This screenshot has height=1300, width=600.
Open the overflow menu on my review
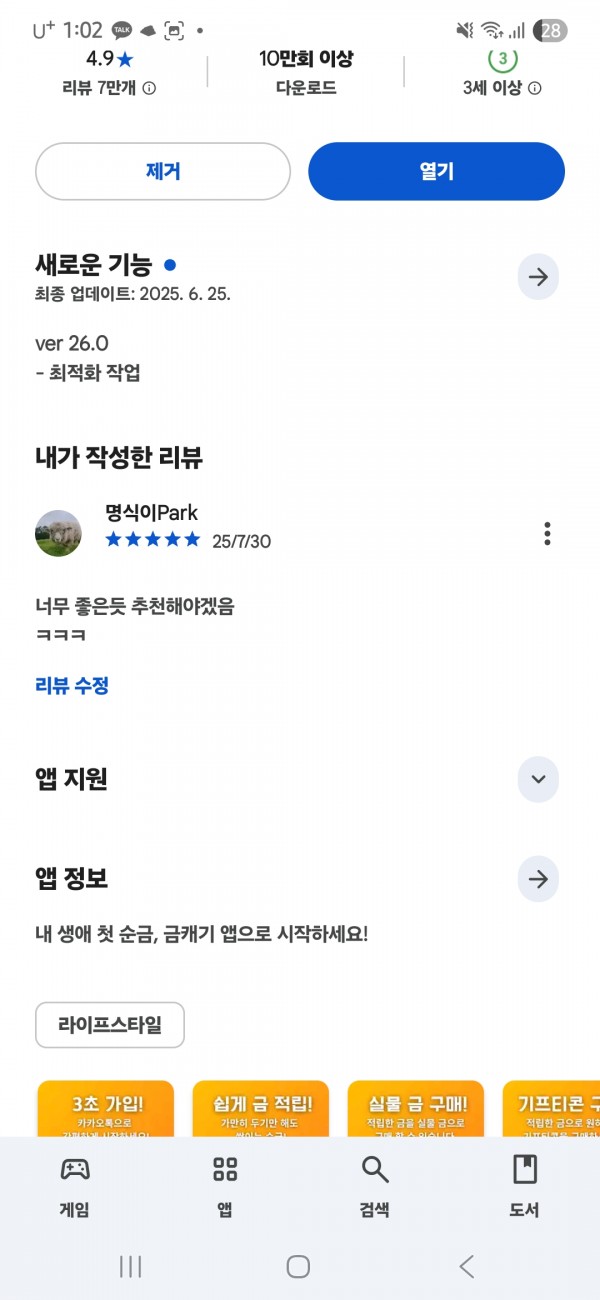click(x=547, y=533)
